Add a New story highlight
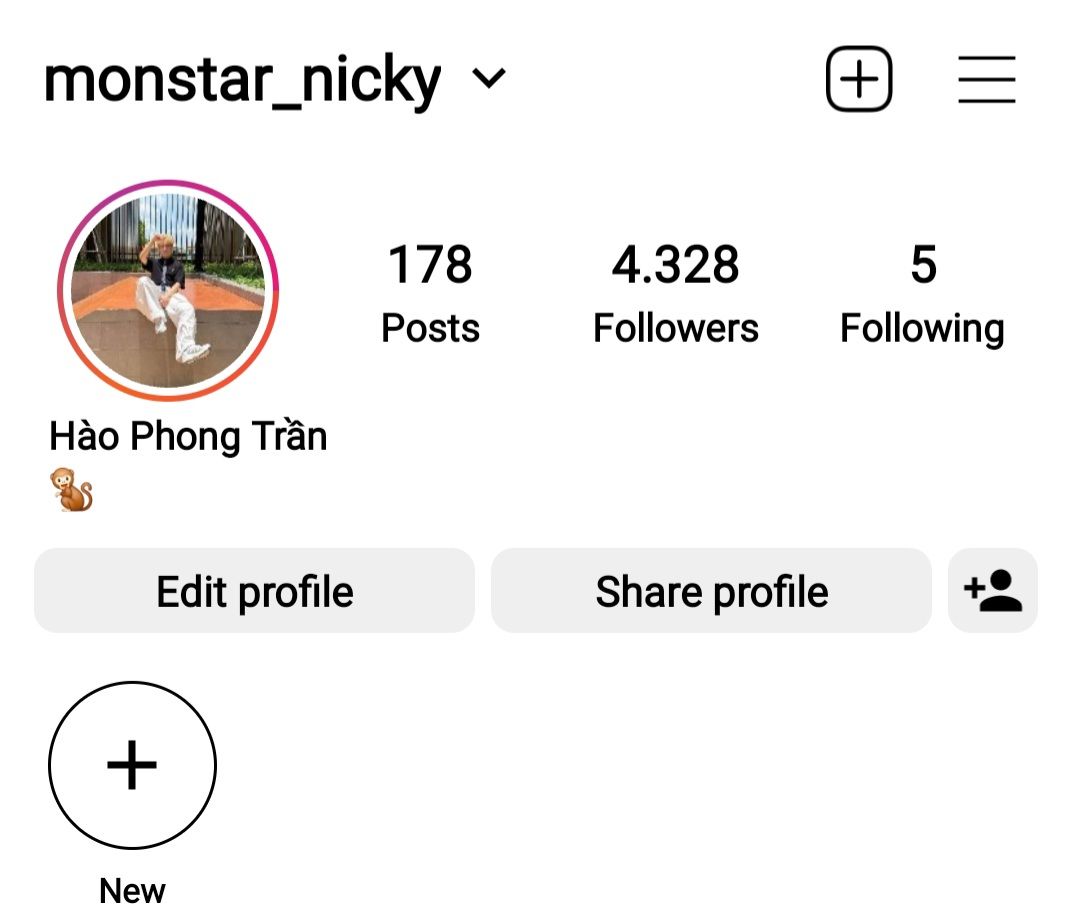This screenshot has height=919, width=1080. click(132, 766)
